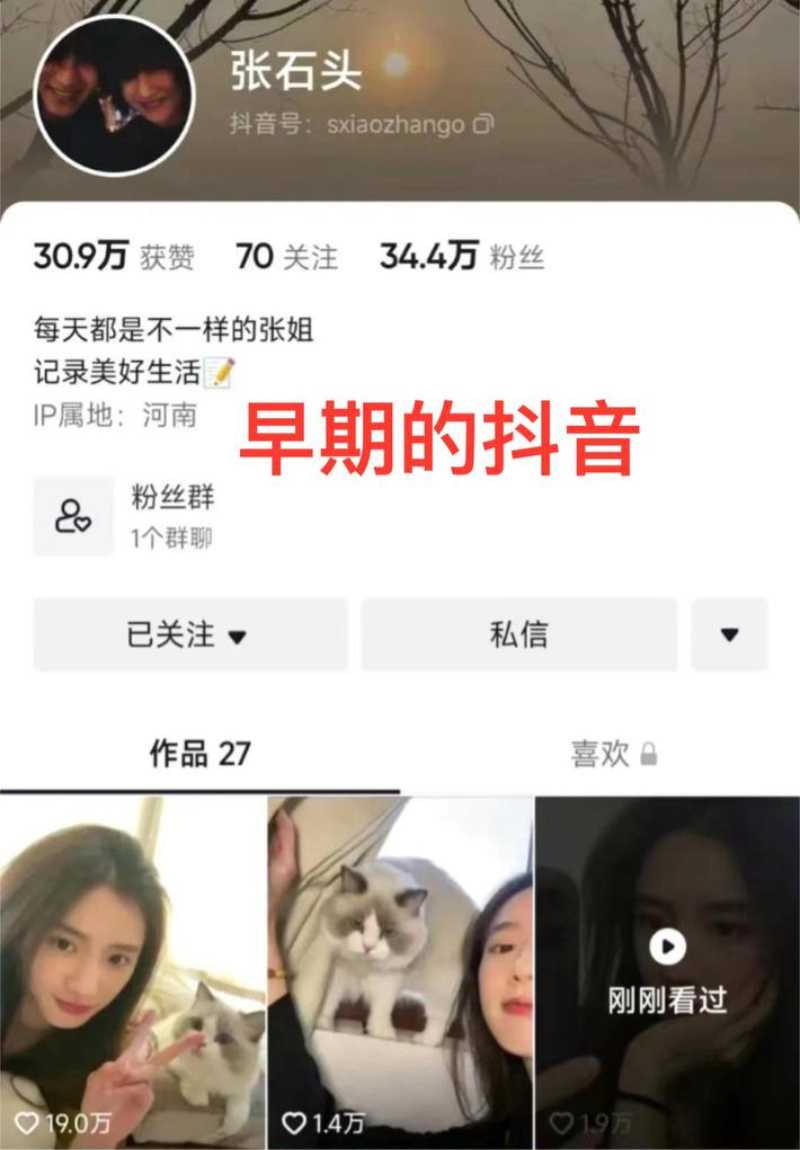The image size is (800, 1150).
Task: Open the cat video with 1.4万 likes
Action: (400, 970)
